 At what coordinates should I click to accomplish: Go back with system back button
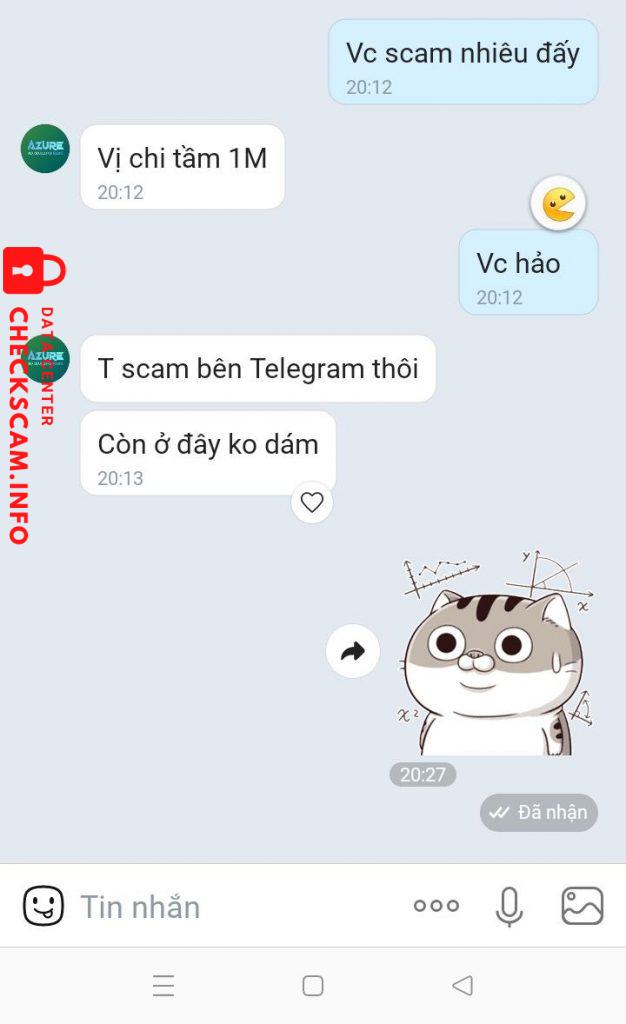click(x=462, y=986)
